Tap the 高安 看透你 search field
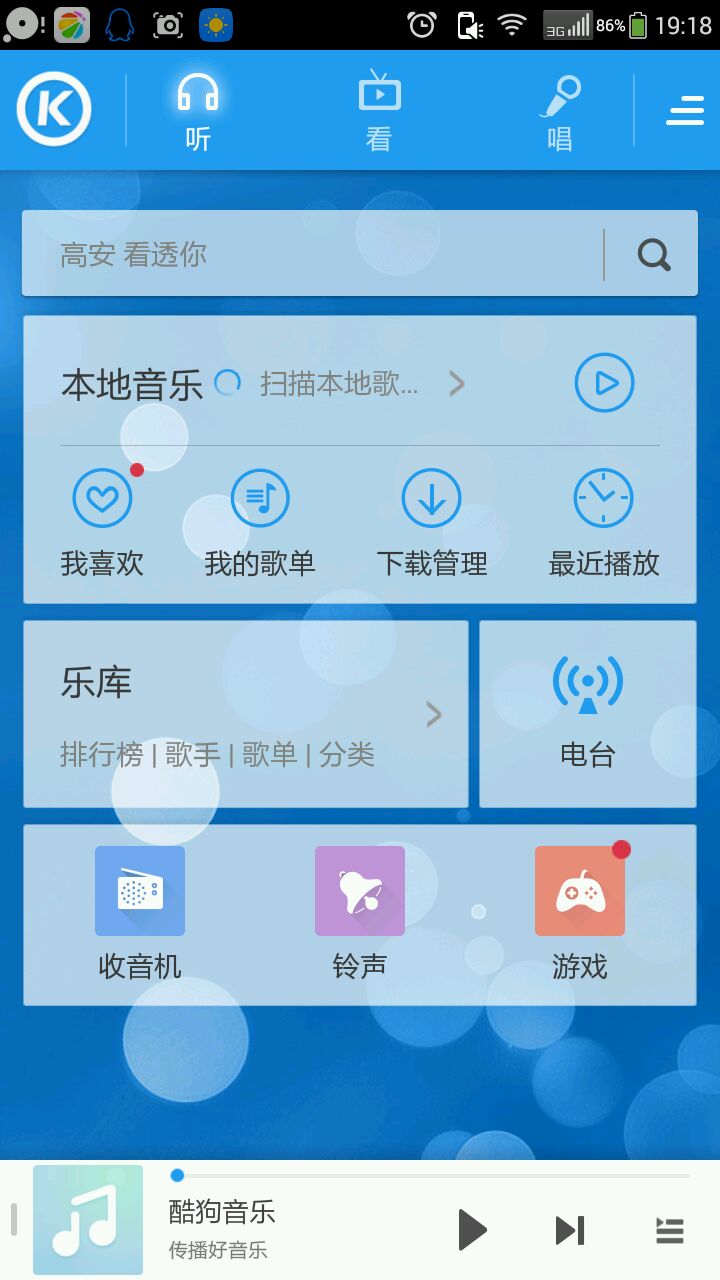 pyautogui.click(x=310, y=255)
